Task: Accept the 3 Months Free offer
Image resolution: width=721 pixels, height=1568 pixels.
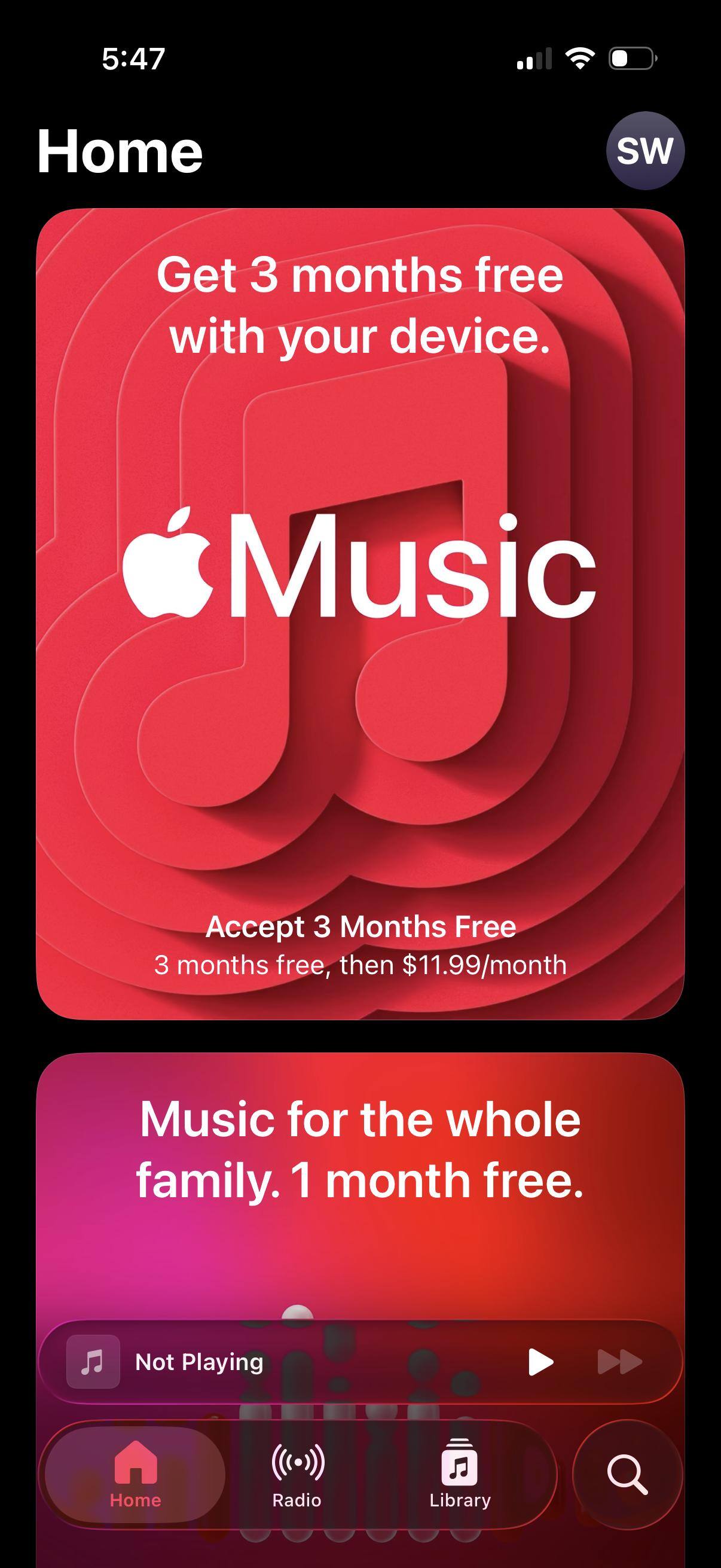Action: coord(361,926)
